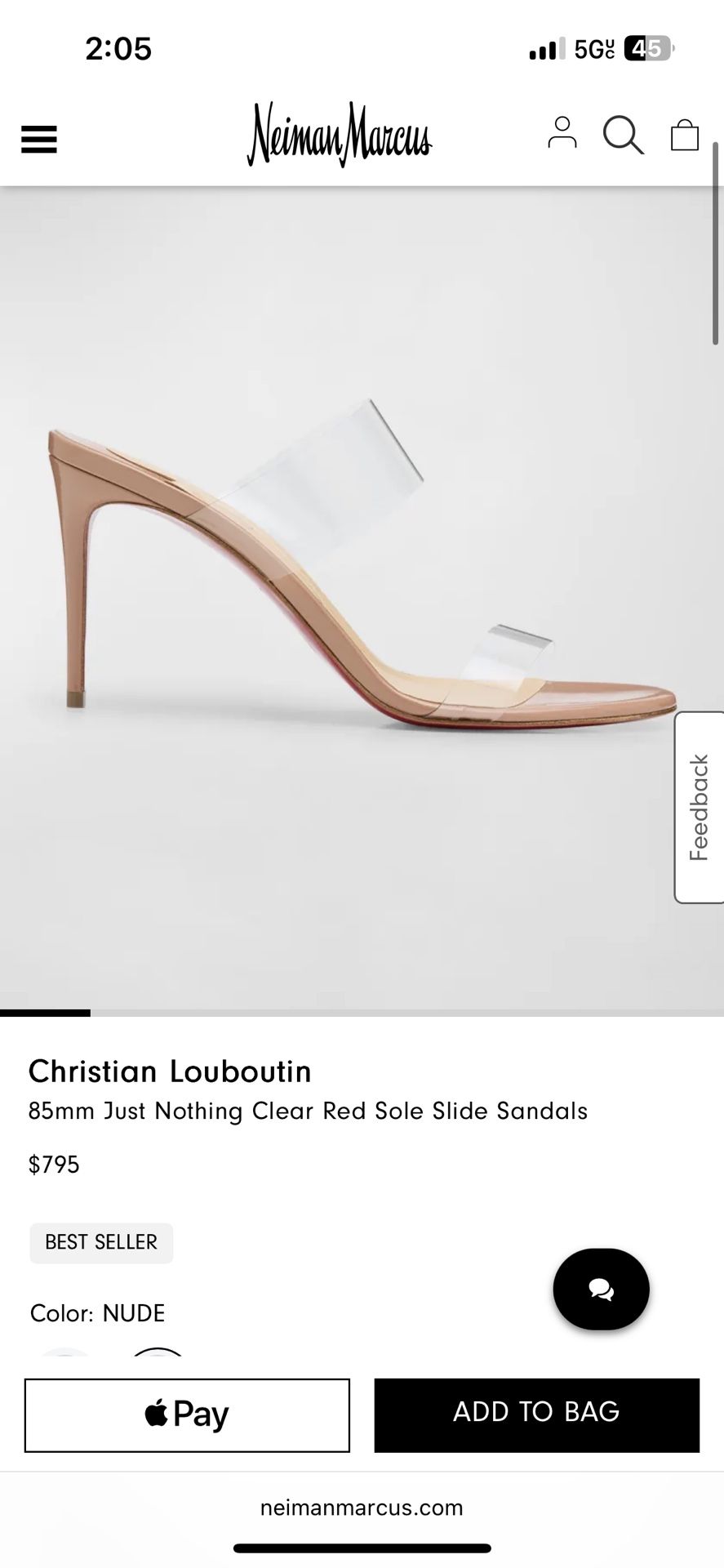The image size is (724, 1568).
Task: Select the first image carousel segment
Action: coord(45,1013)
